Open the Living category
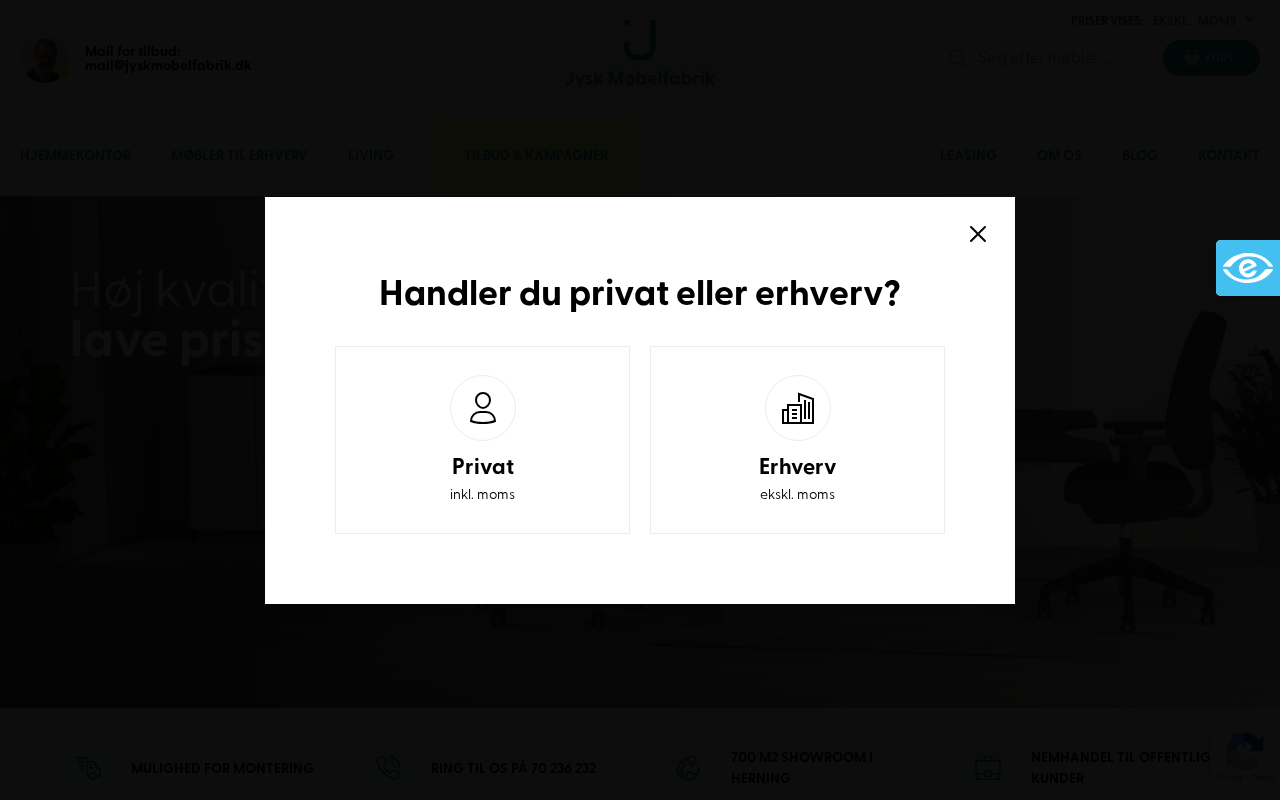 pos(370,155)
